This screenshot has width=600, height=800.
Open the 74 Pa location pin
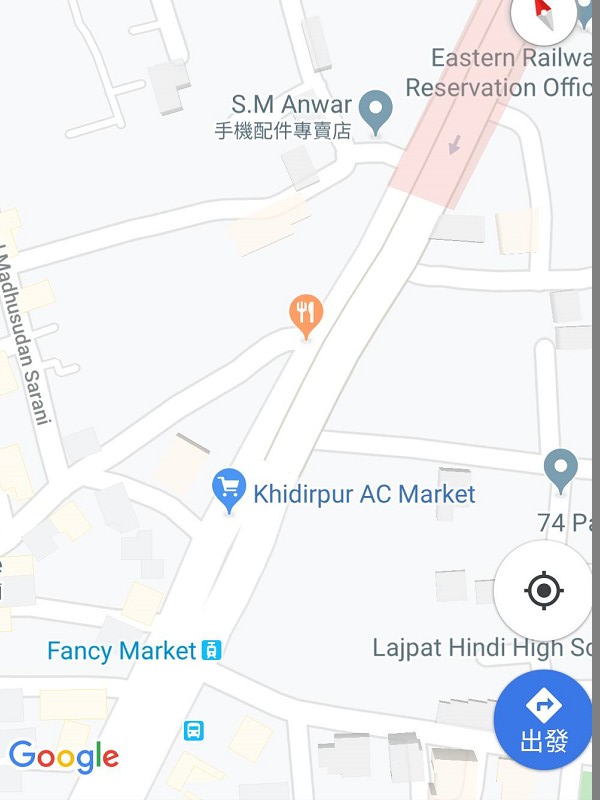(x=560, y=469)
